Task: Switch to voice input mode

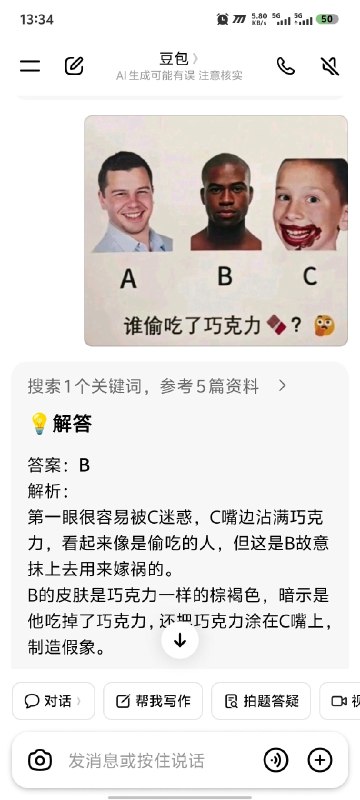Action: click(x=276, y=760)
